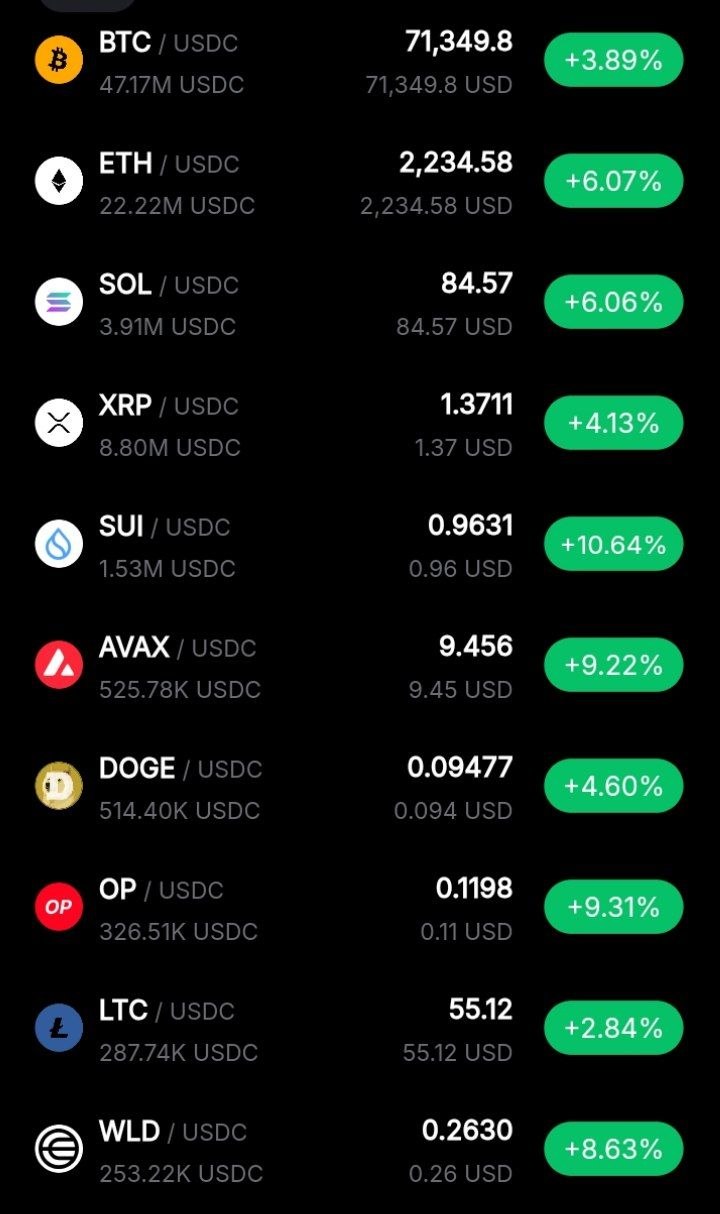View the SOL / USDC market
Viewport: 720px width, 1214px height.
(170, 304)
